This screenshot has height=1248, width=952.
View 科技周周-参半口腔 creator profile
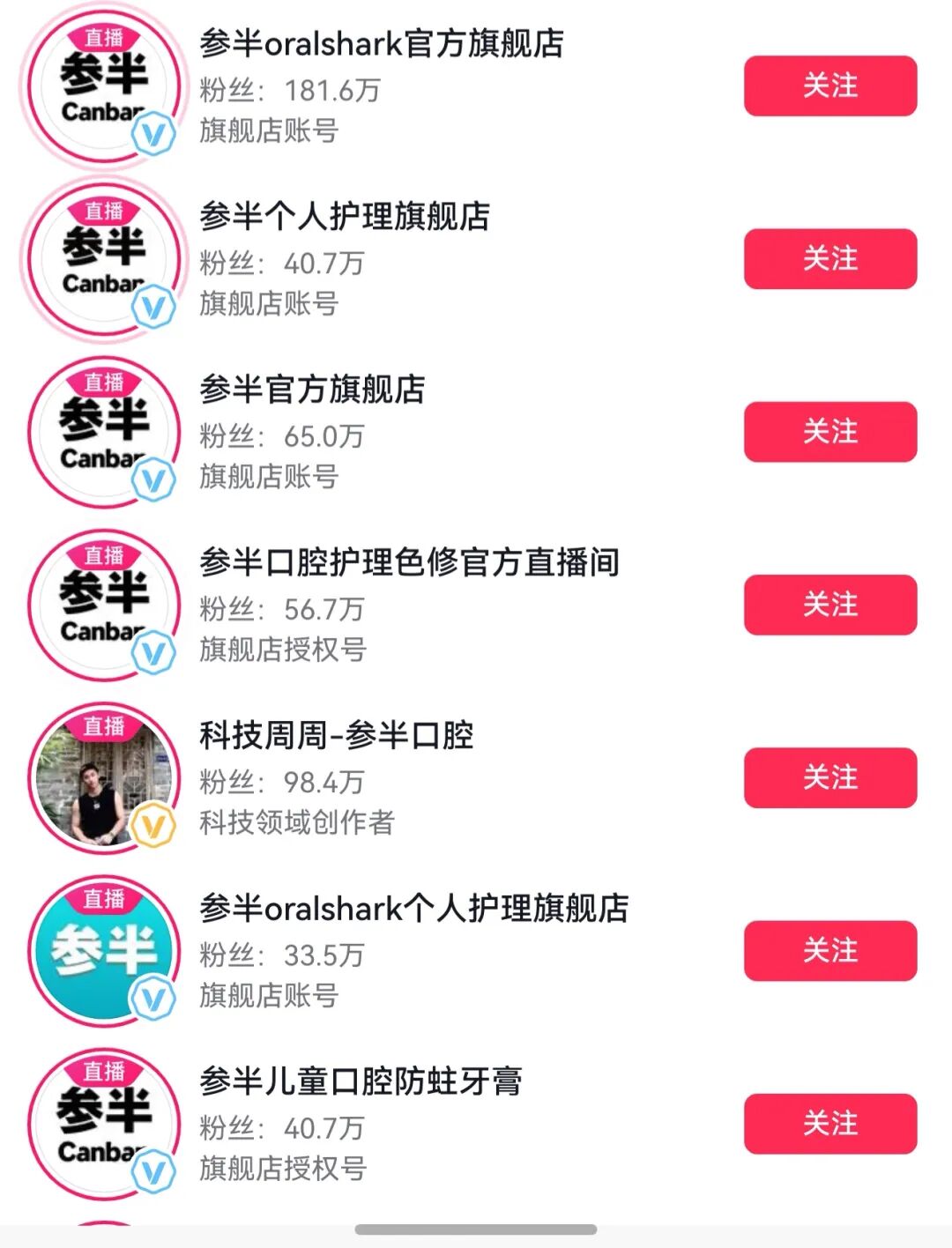point(336,735)
